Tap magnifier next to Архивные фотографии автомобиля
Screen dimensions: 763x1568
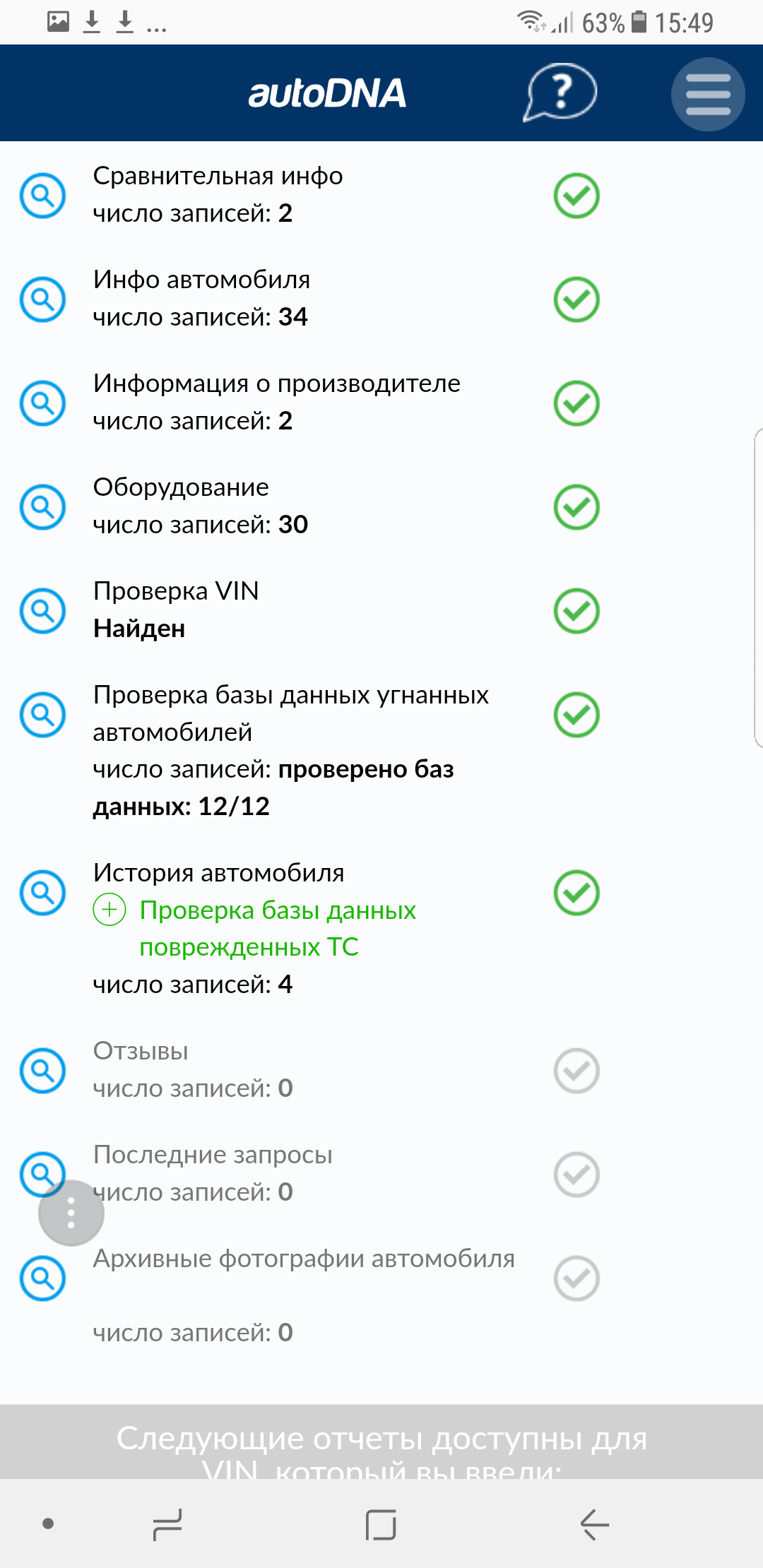pos(43,1278)
